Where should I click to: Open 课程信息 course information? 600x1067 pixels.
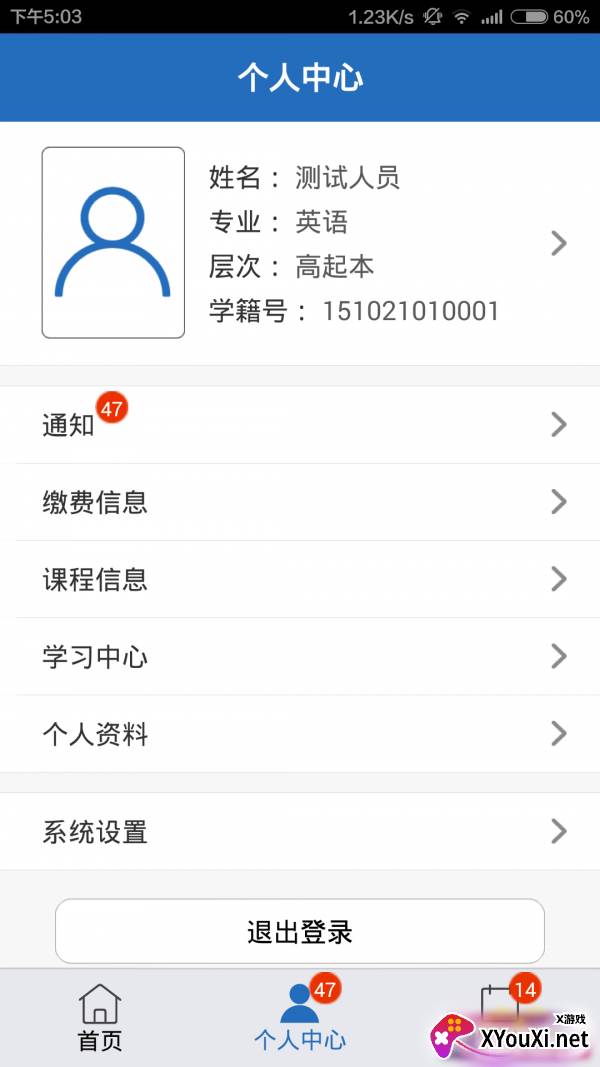pos(300,579)
